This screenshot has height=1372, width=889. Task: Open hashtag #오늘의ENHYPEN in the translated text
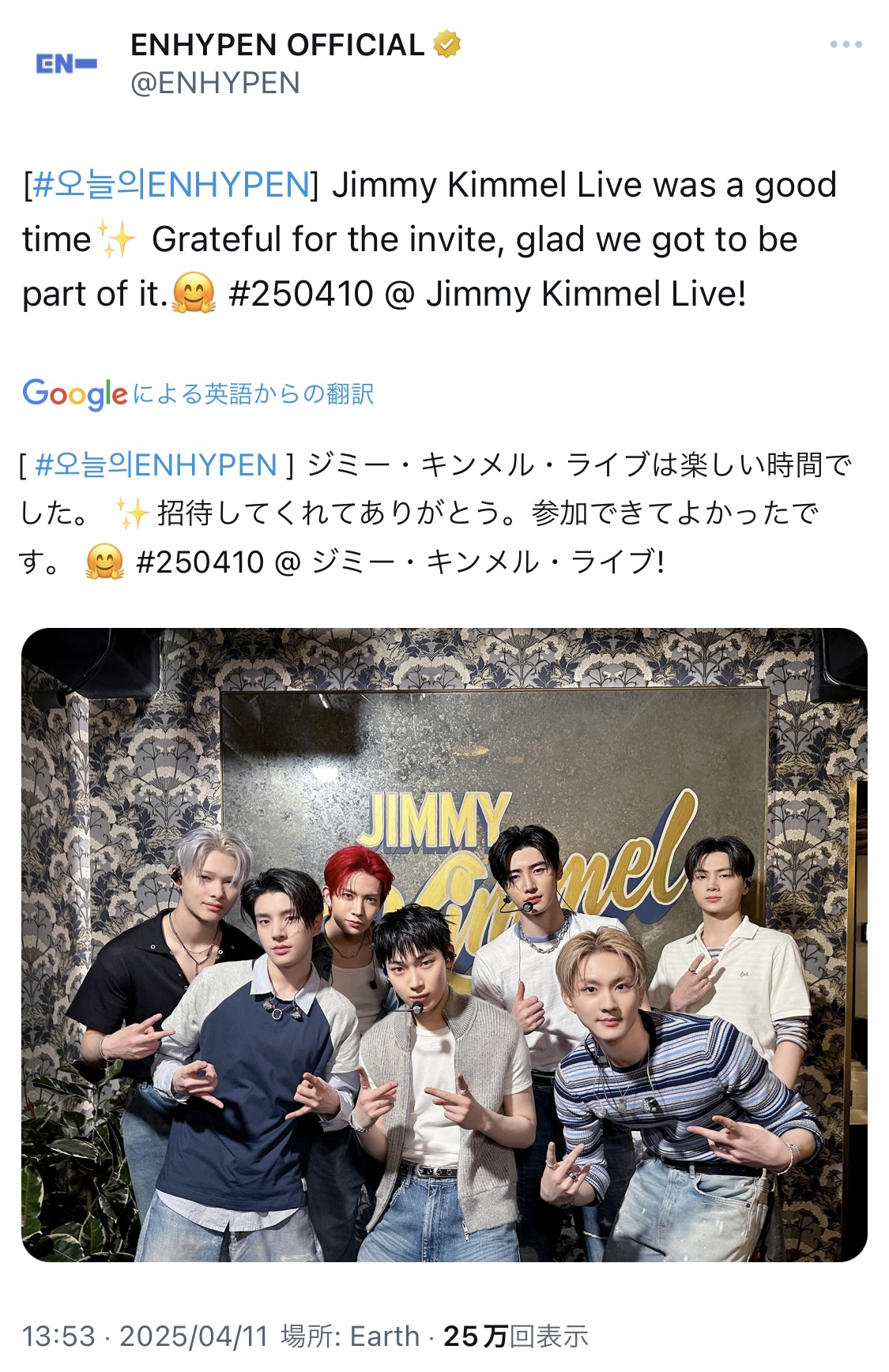156,465
